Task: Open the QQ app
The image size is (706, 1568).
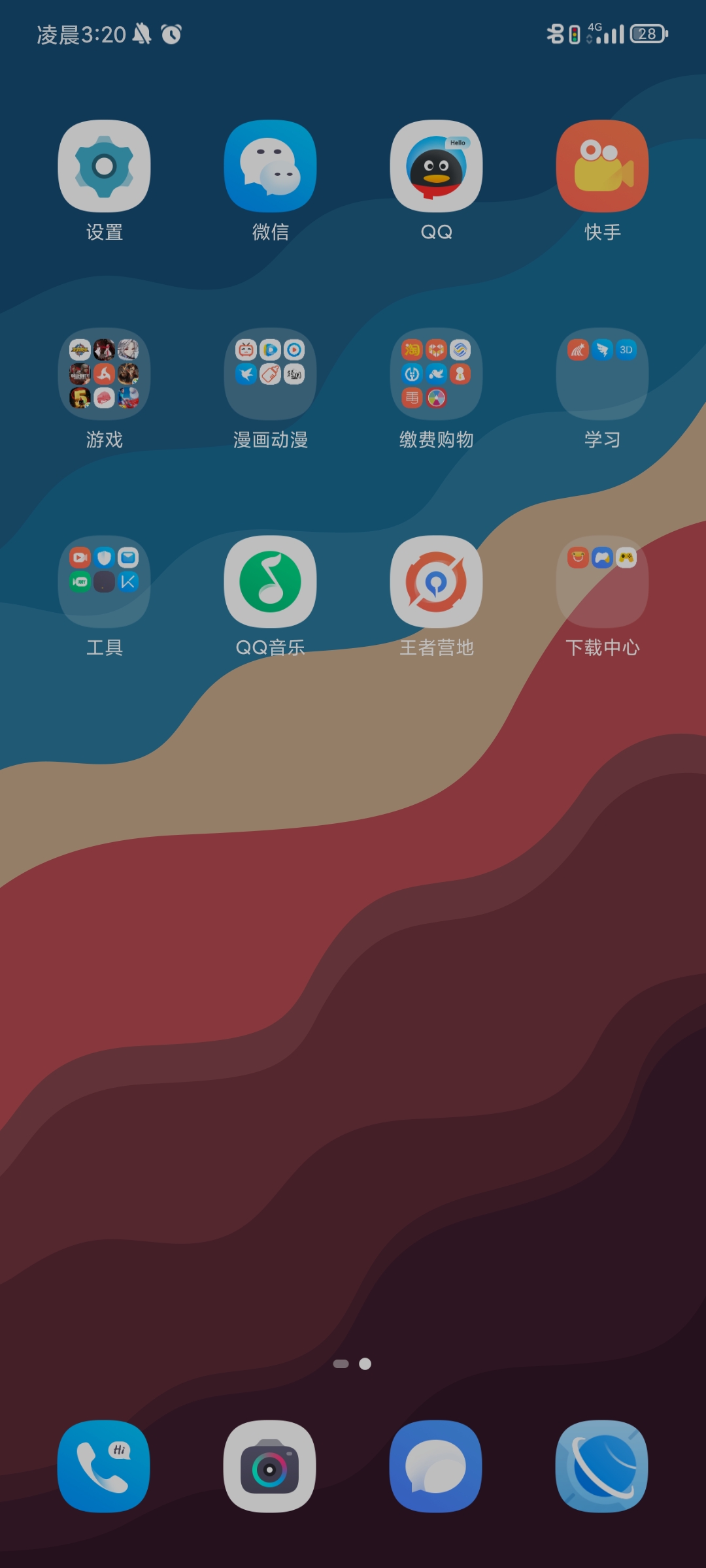Action: click(x=436, y=166)
